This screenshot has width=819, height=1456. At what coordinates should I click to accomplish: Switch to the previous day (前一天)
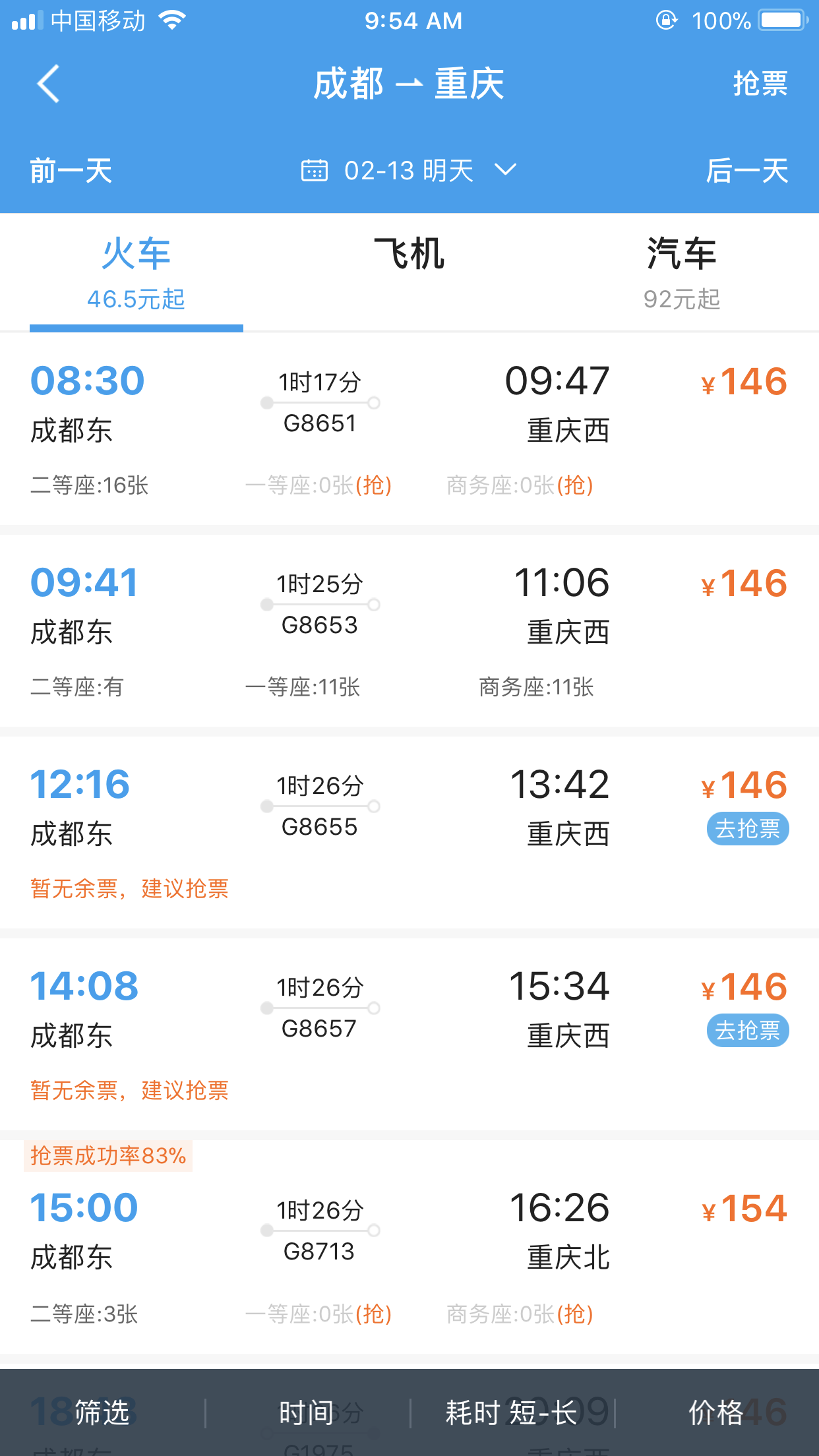tap(71, 171)
